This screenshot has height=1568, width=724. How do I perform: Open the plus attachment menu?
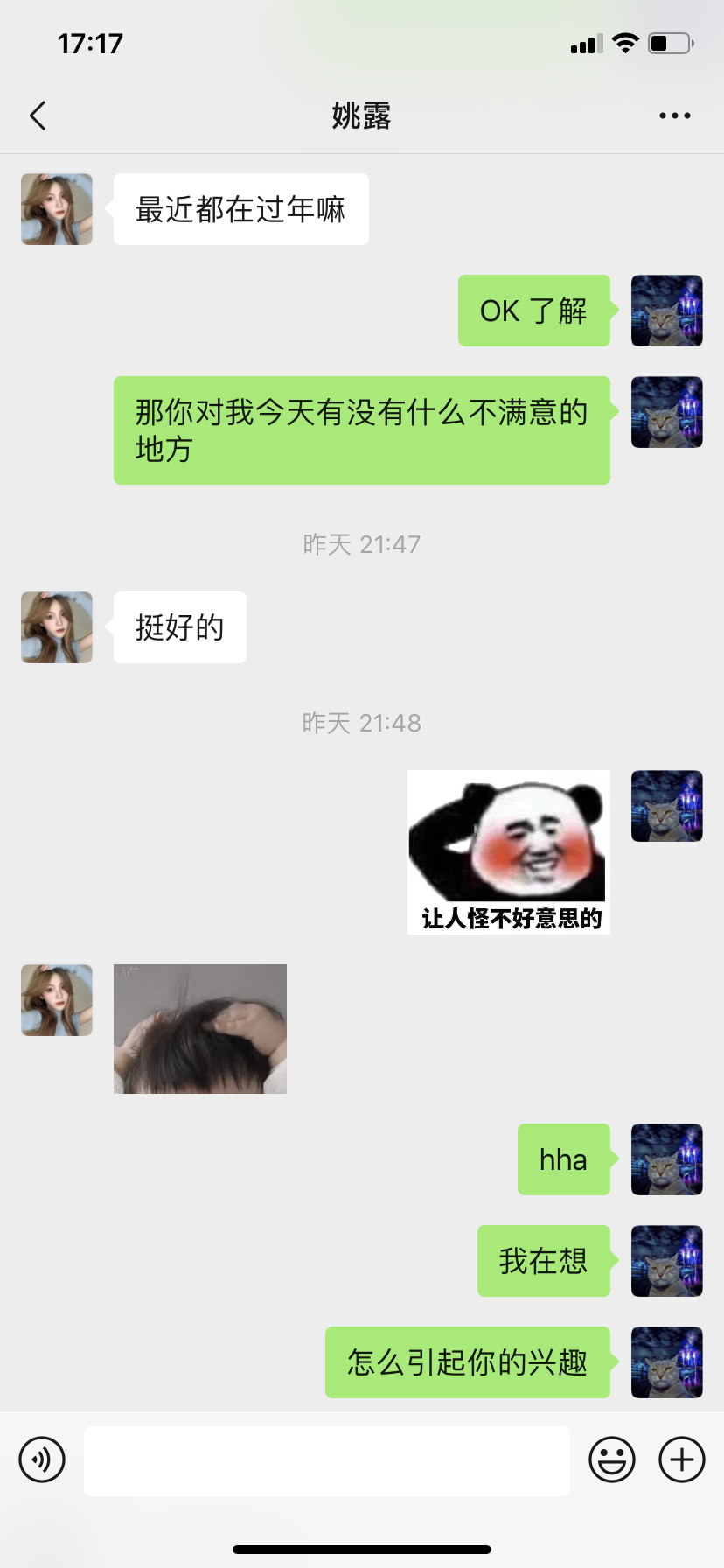click(x=681, y=1459)
